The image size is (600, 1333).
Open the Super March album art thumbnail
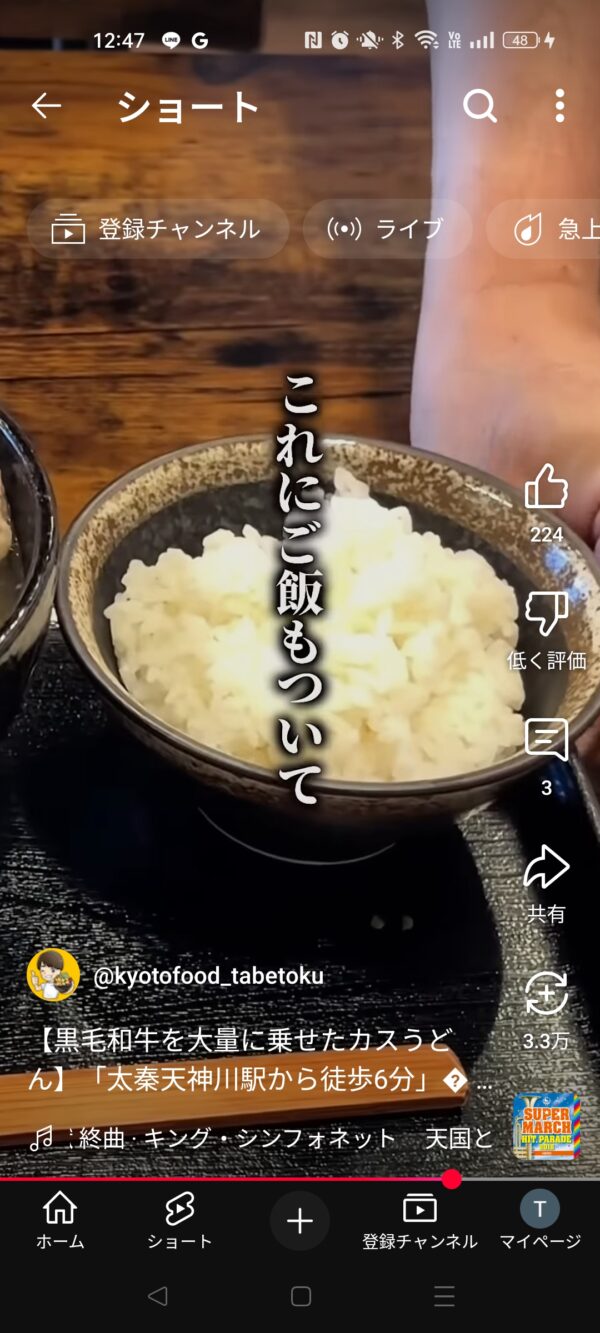coord(546,1127)
